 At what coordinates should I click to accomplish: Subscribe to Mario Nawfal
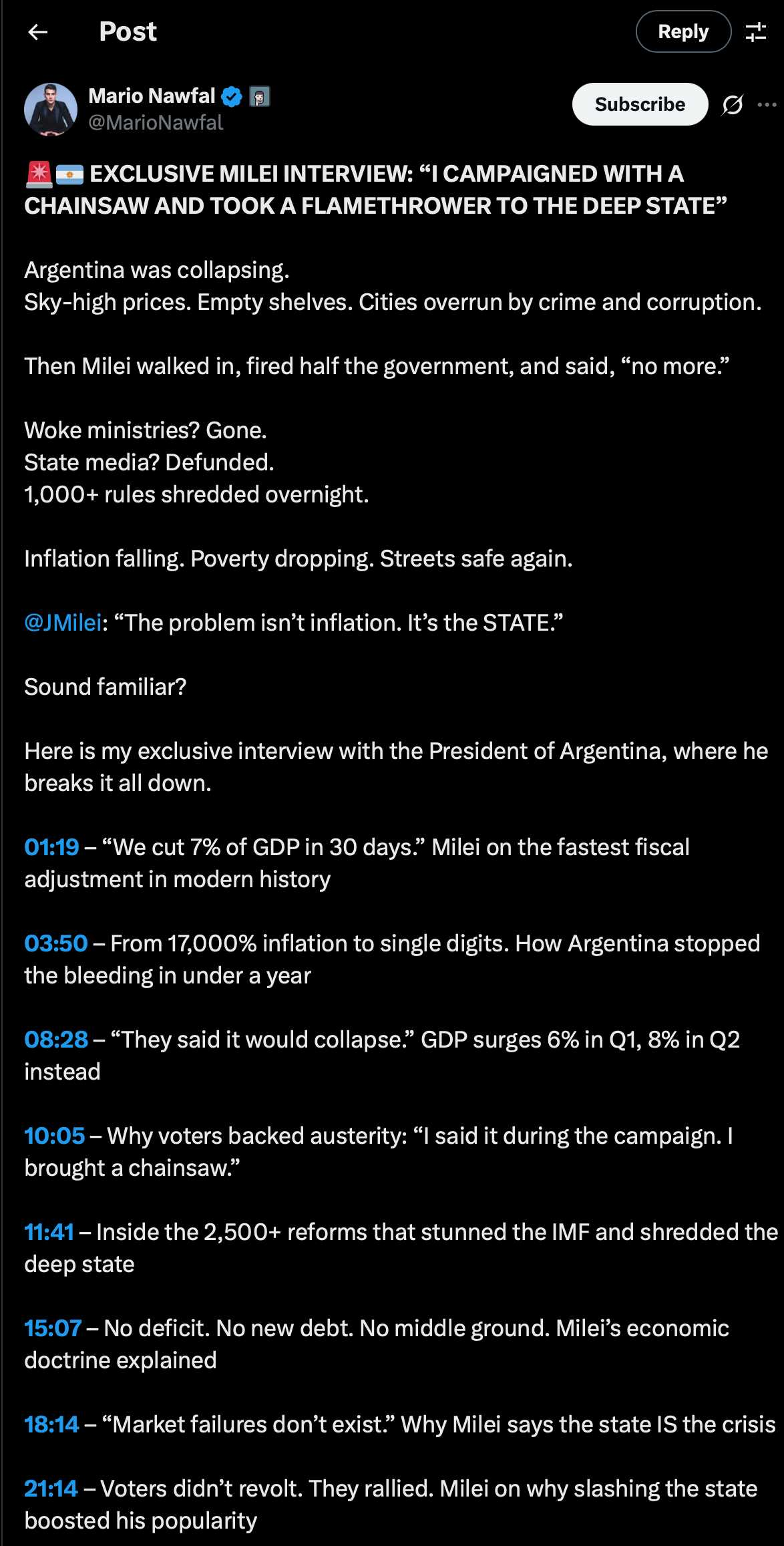tap(640, 104)
